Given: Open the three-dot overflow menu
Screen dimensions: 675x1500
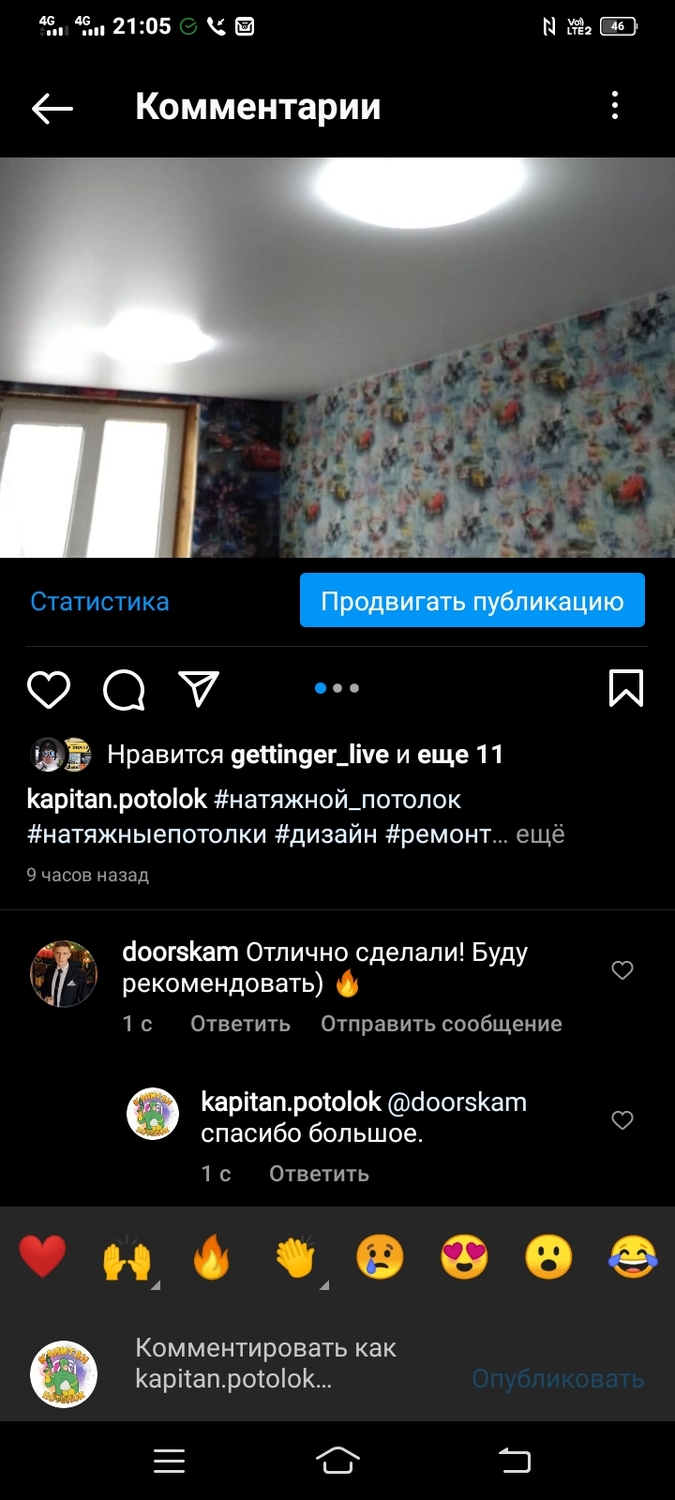Looking at the screenshot, I should 615,106.
